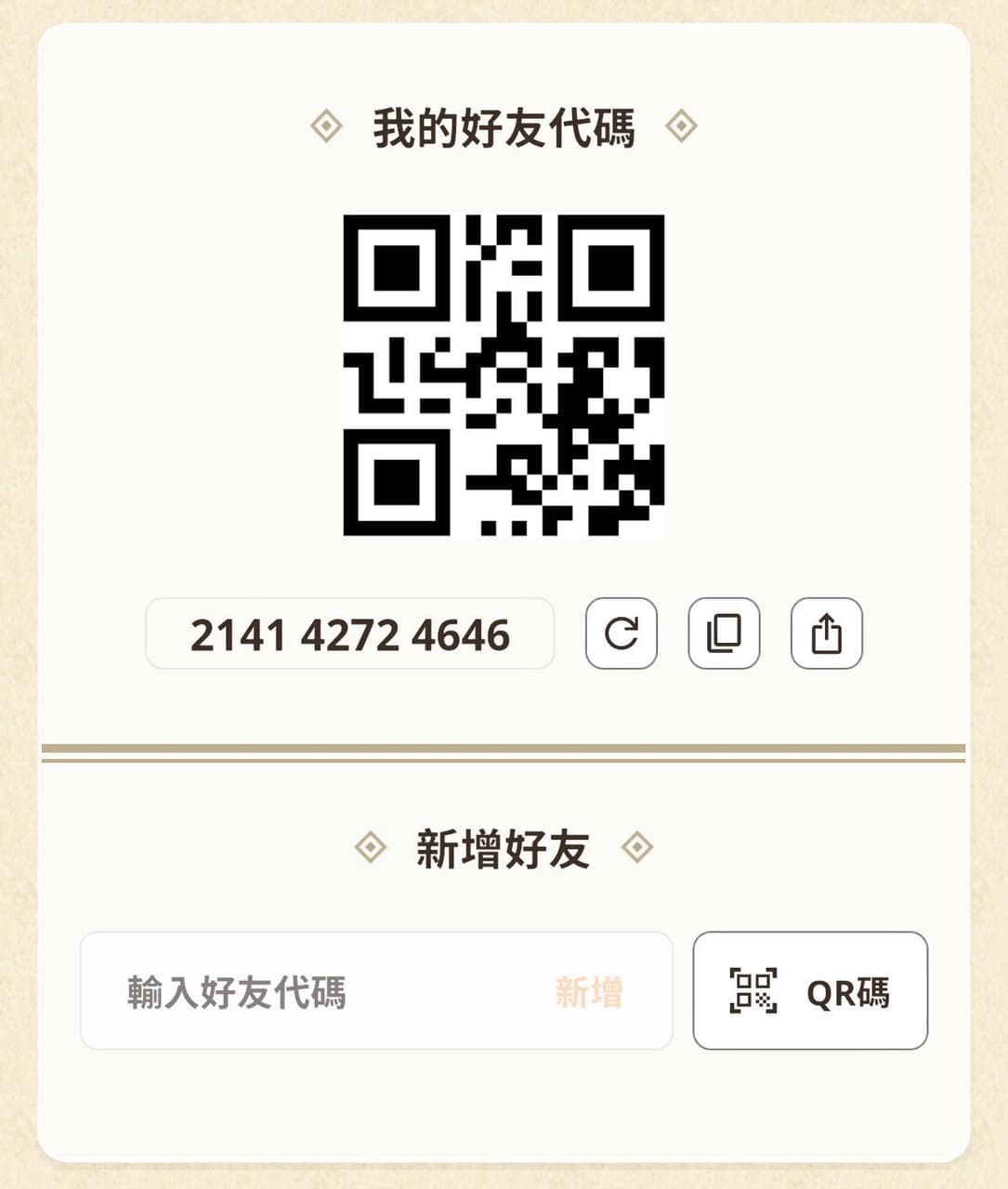Click the 我的好友代碼 section header
The width and height of the screenshot is (1008, 1189).
(504, 127)
